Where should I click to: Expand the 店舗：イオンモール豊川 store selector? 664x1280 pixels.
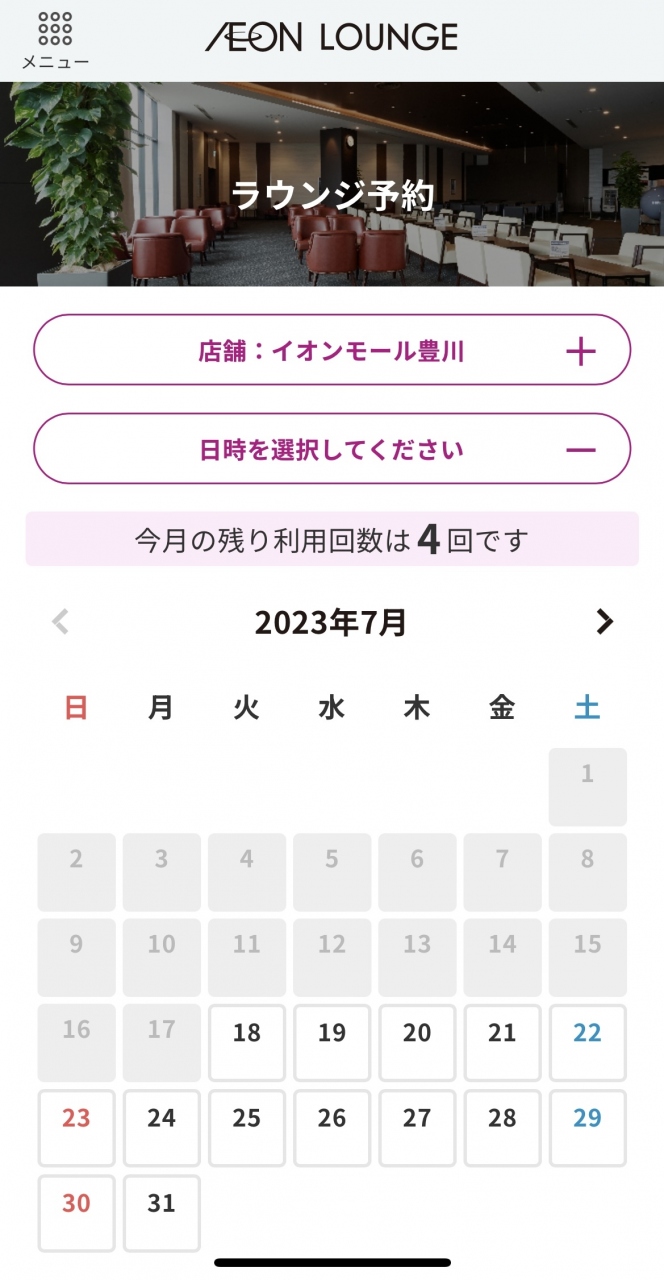(x=332, y=350)
